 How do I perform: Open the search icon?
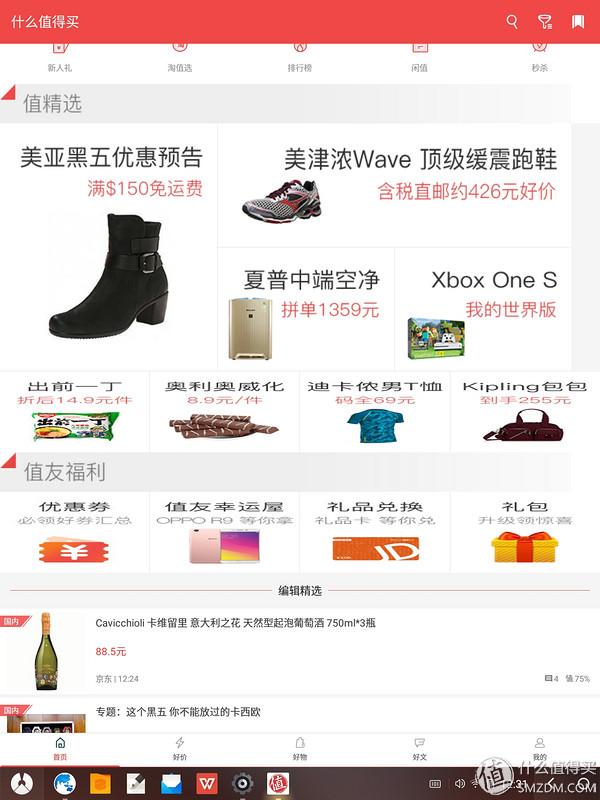click(512, 21)
